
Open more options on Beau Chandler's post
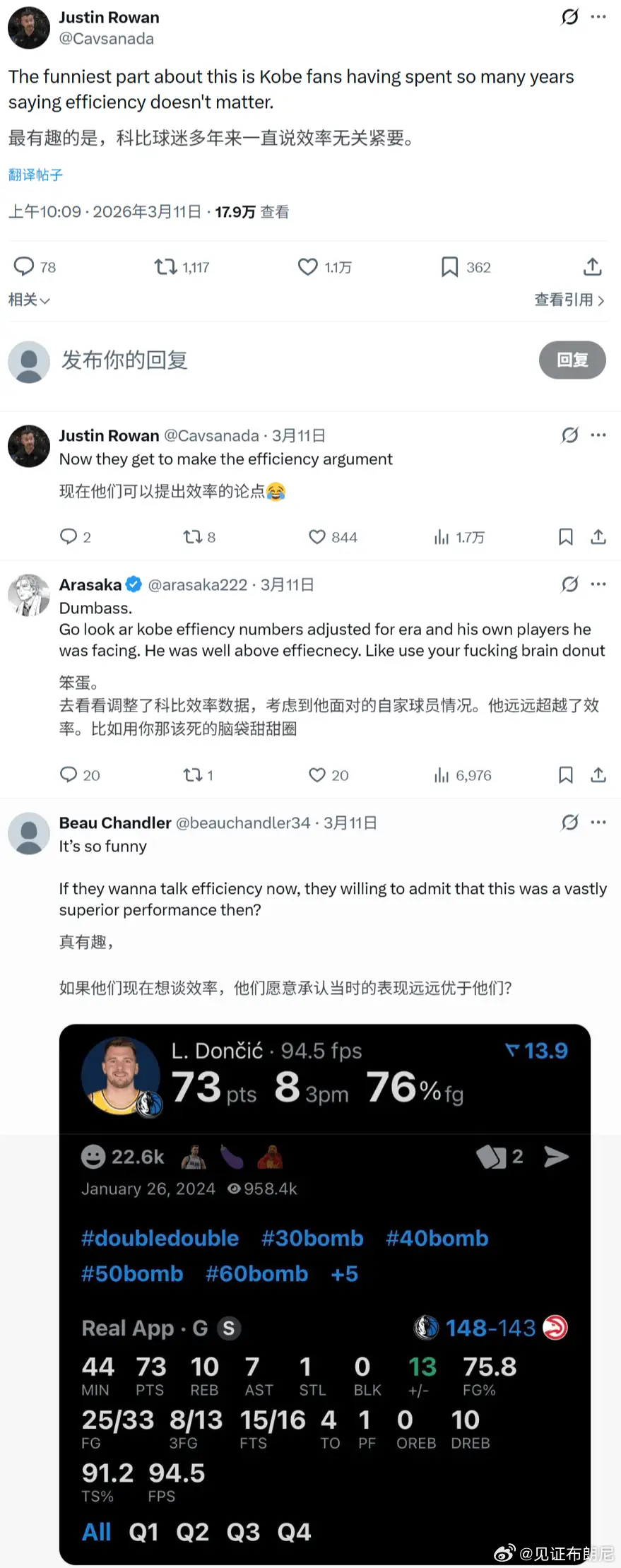click(600, 822)
